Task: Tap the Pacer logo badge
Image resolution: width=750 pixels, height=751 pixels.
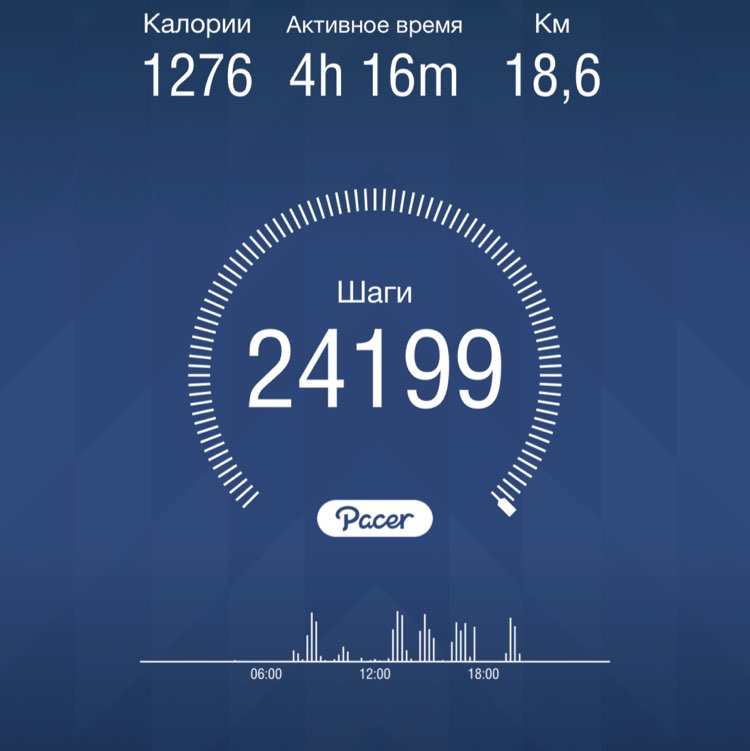Action: point(374,518)
